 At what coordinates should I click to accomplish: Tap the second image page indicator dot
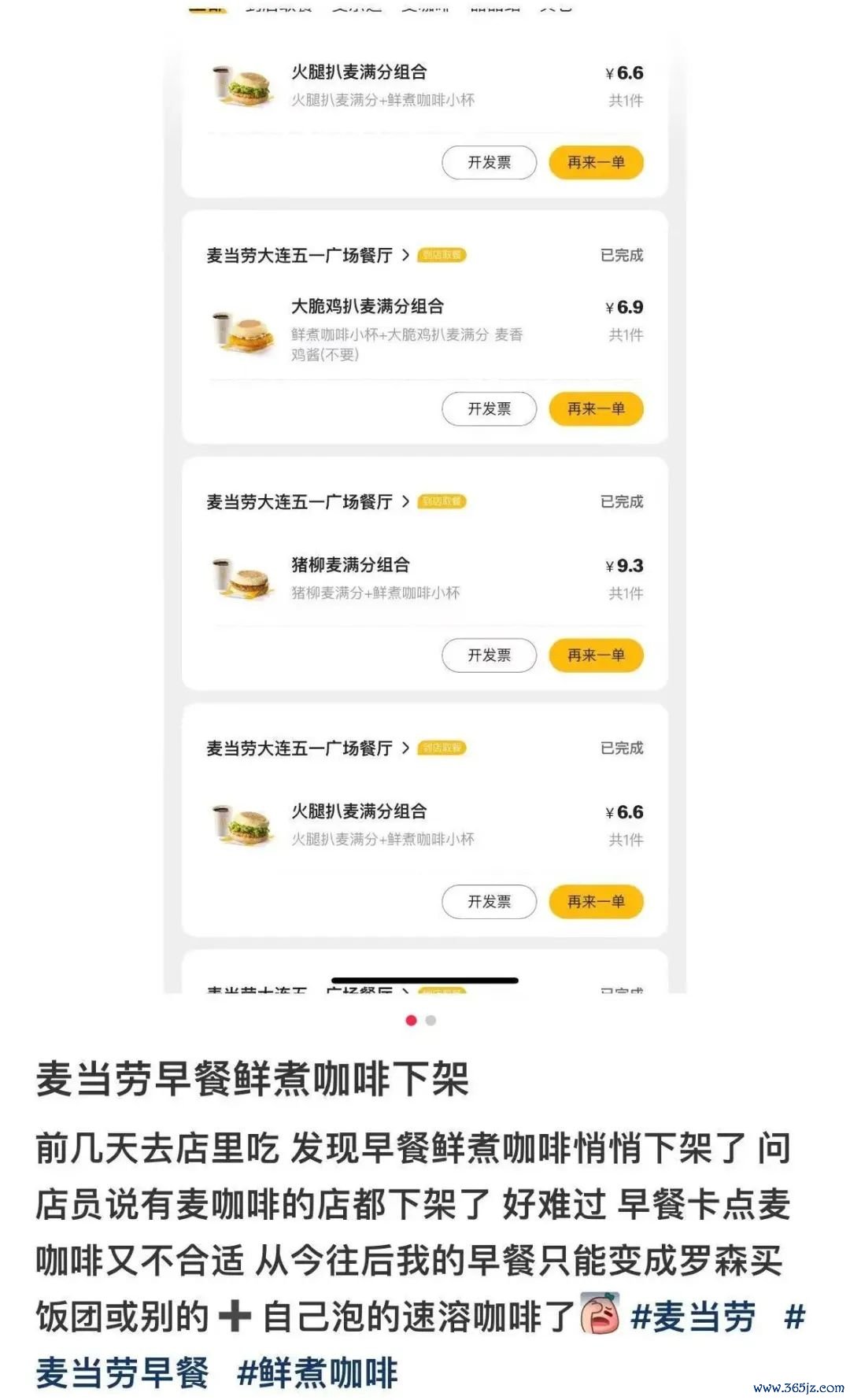[x=431, y=1020]
